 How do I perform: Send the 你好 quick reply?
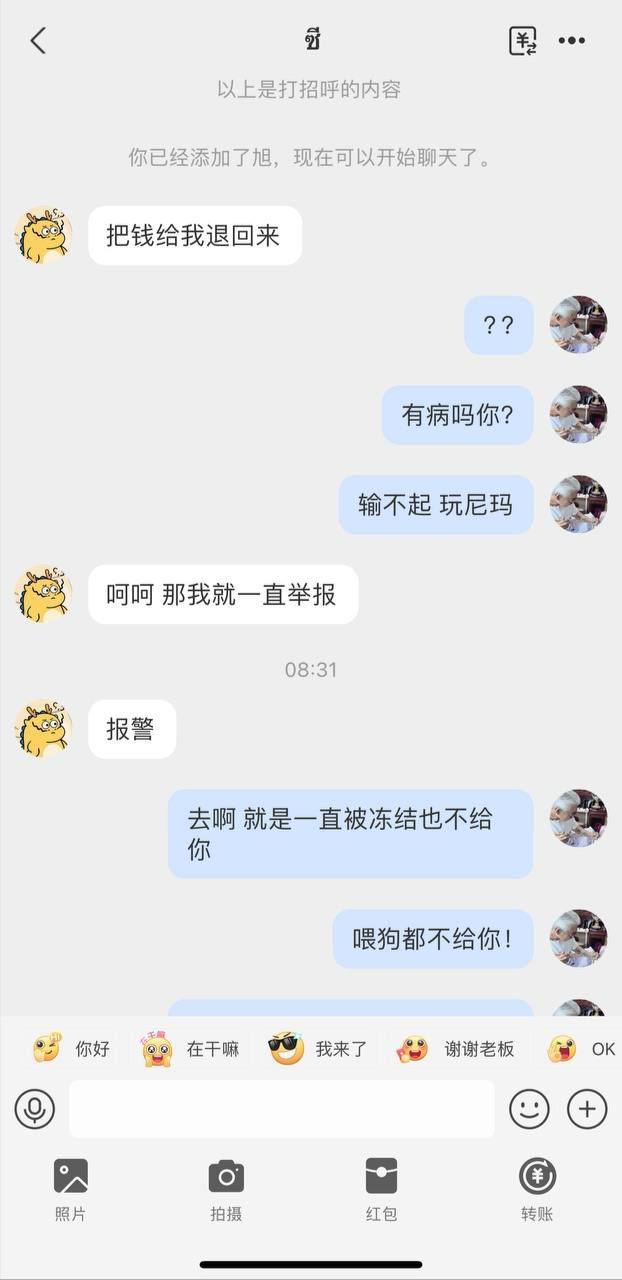[x=72, y=1049]
